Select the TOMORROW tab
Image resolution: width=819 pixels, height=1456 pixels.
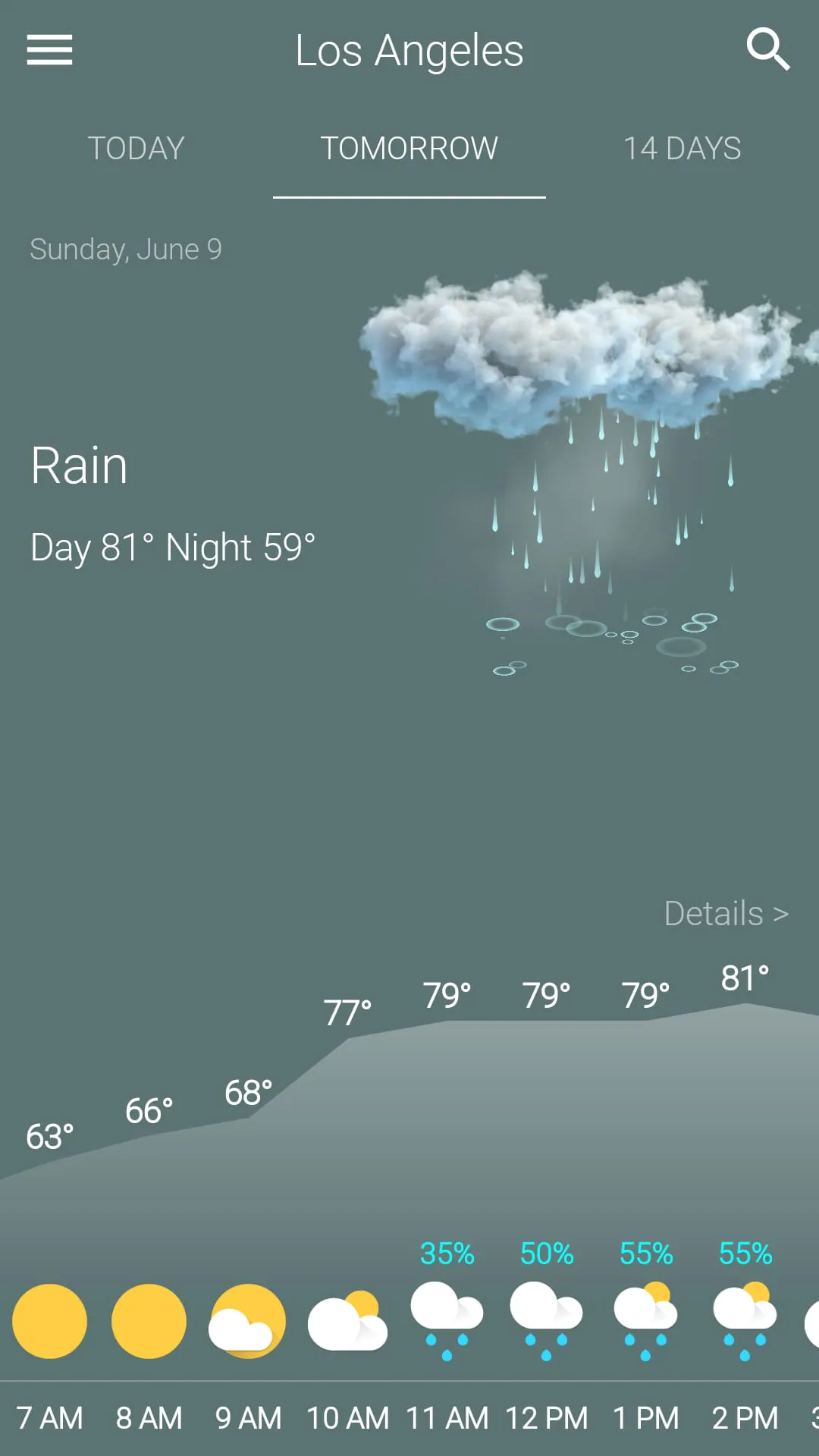pos(409,149)
